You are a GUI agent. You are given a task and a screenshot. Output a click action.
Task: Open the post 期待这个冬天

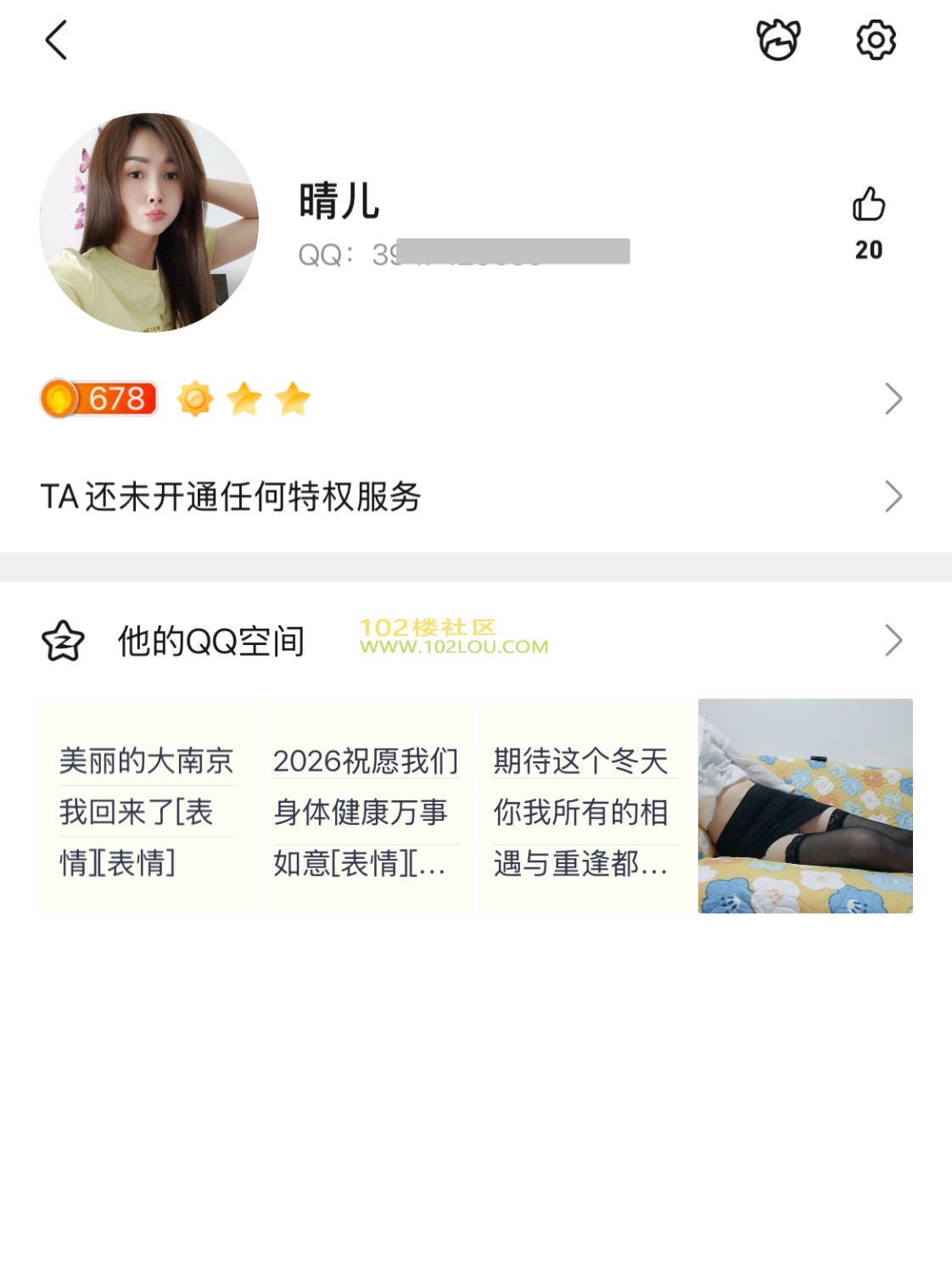[x=585, y=806]
